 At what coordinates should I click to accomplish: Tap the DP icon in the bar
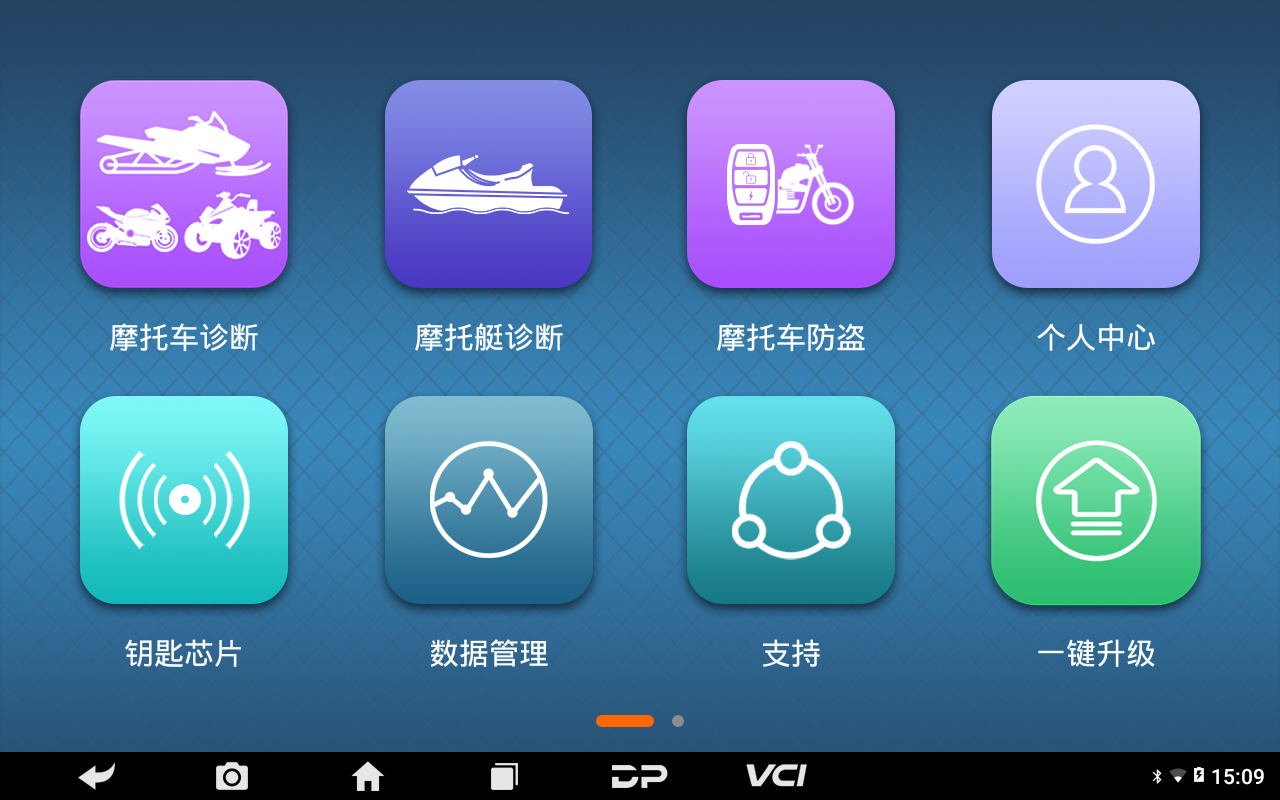(x=639, y=776)
